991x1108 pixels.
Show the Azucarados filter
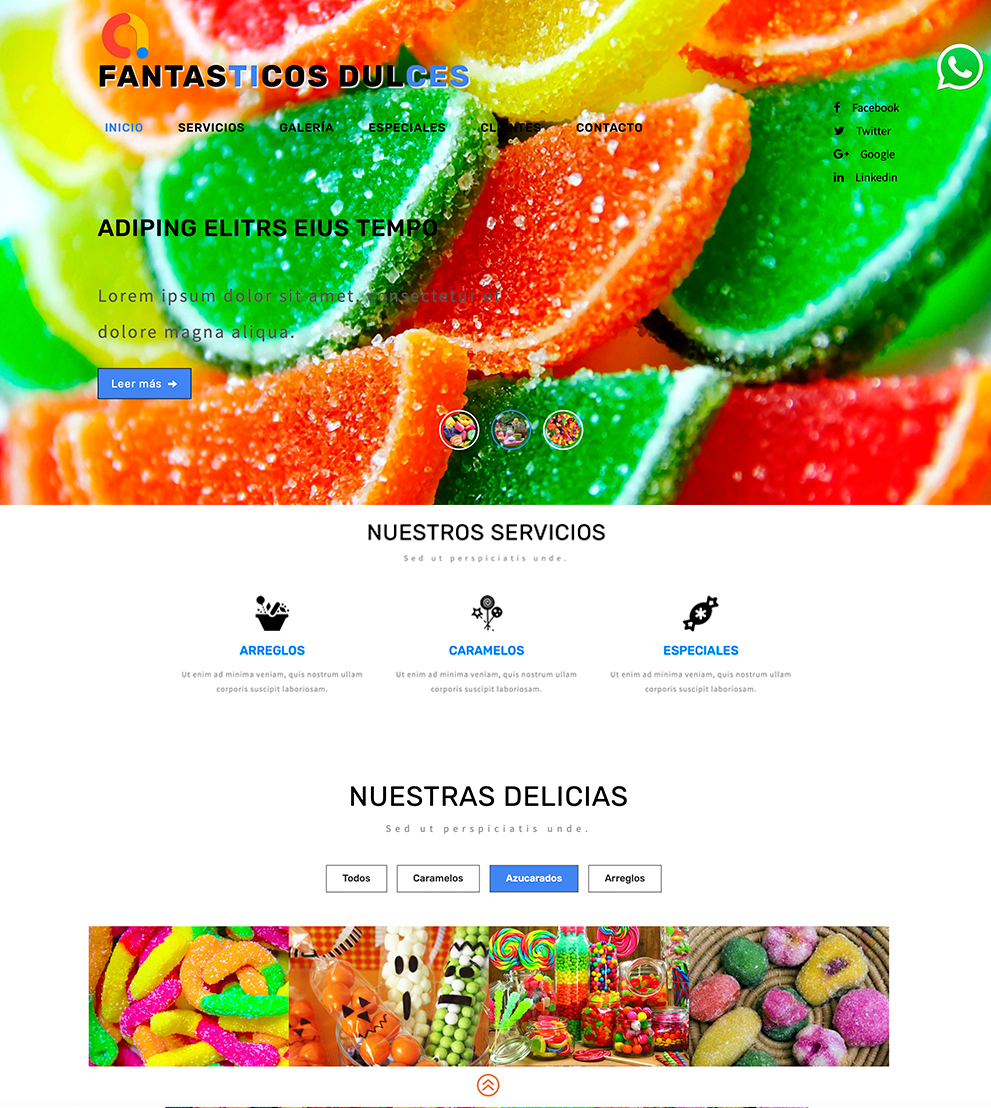[533, 878]
